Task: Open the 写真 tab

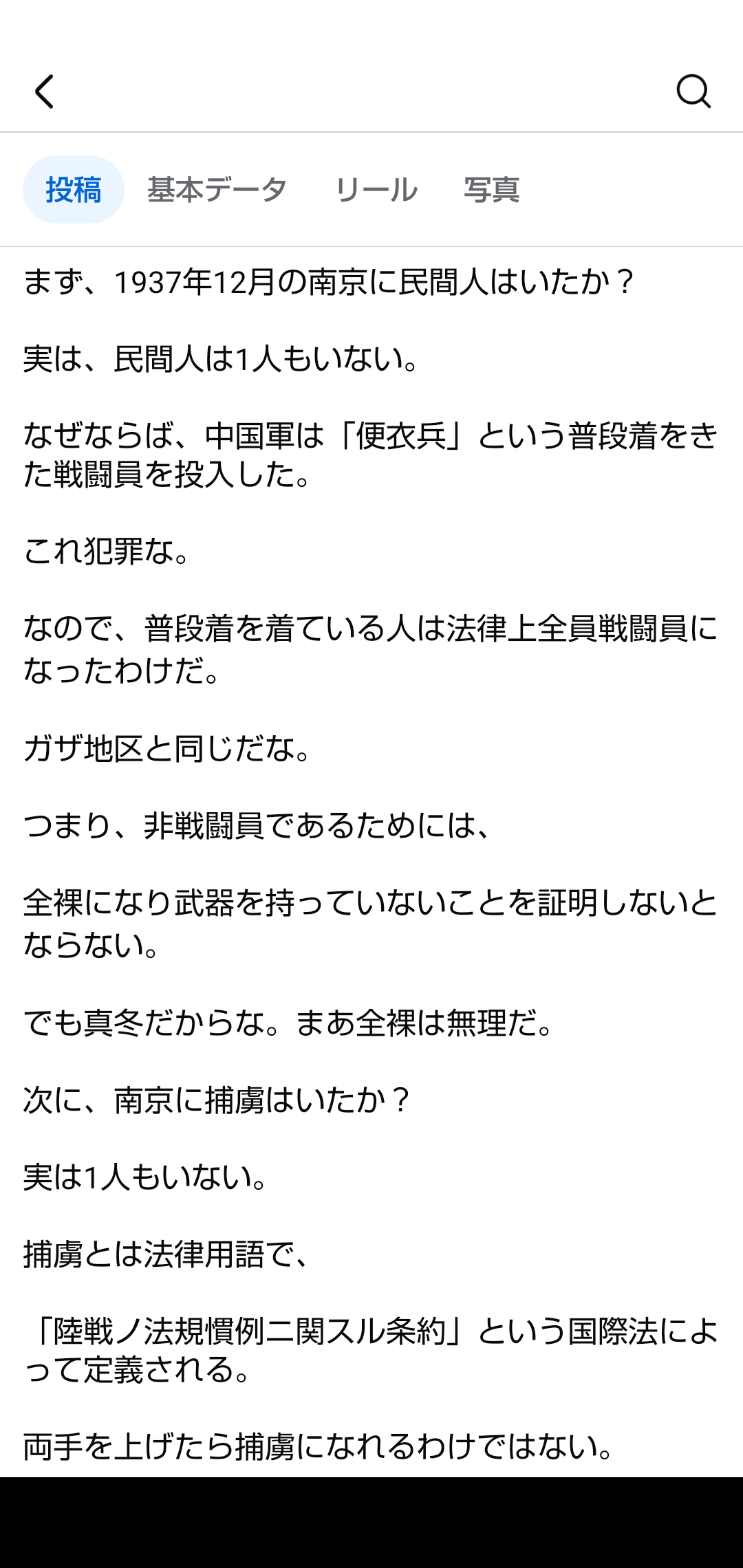Action: click(491, 190)
